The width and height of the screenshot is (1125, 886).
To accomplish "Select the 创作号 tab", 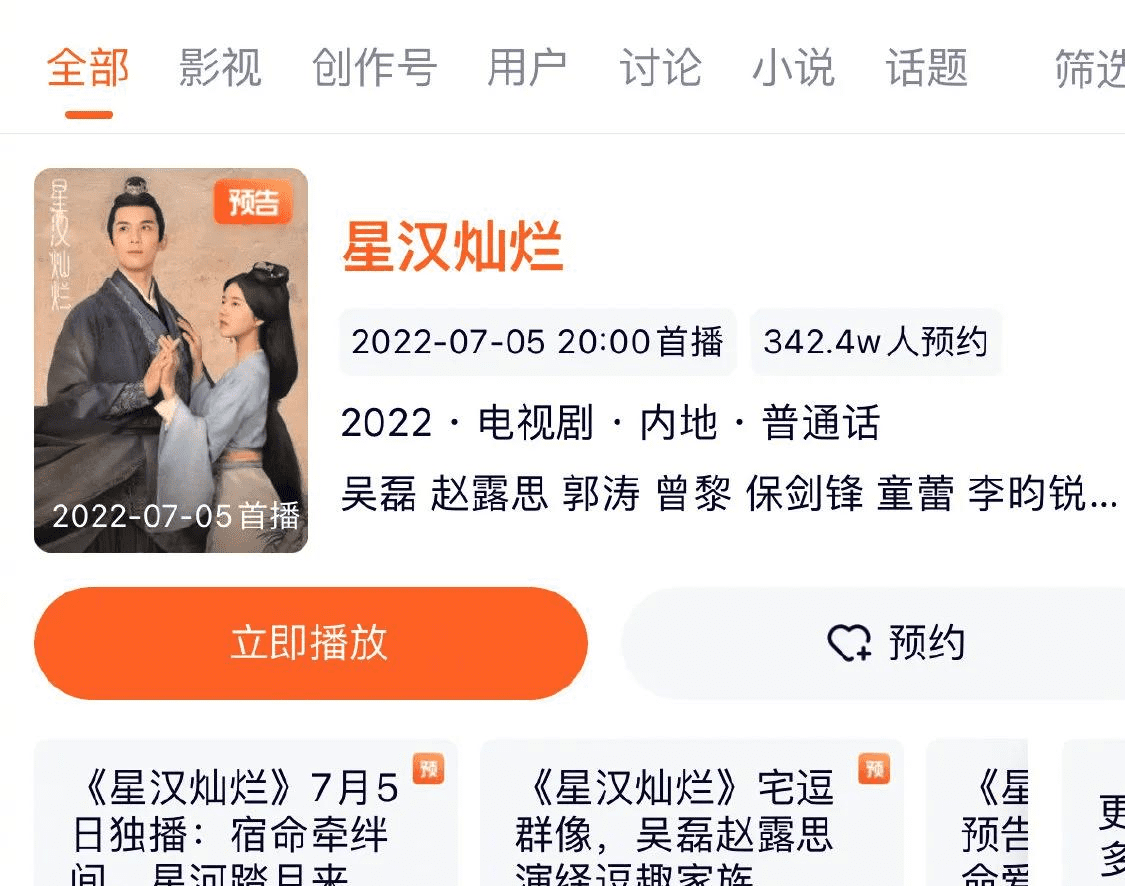I will tap(374, 69).
